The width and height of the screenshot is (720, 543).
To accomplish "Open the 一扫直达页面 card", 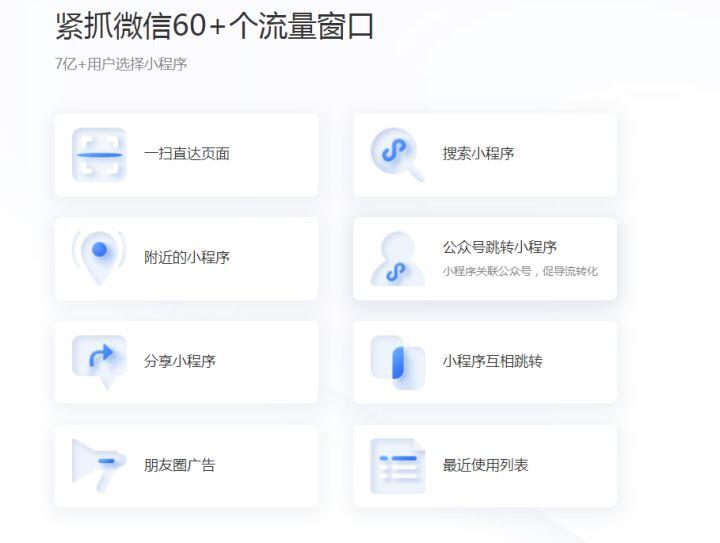I will 186,155.
